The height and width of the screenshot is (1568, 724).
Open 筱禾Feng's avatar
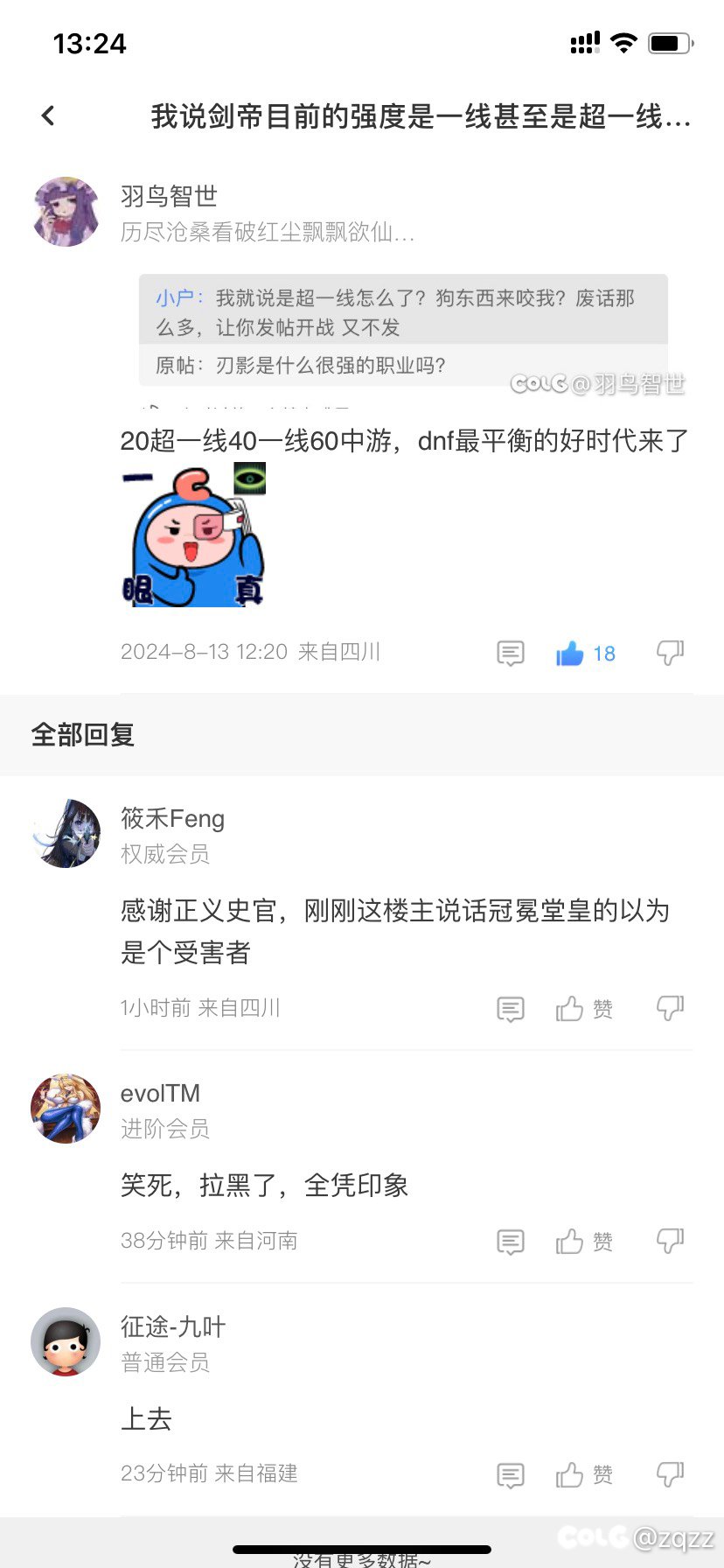click(x=66, y=833)
